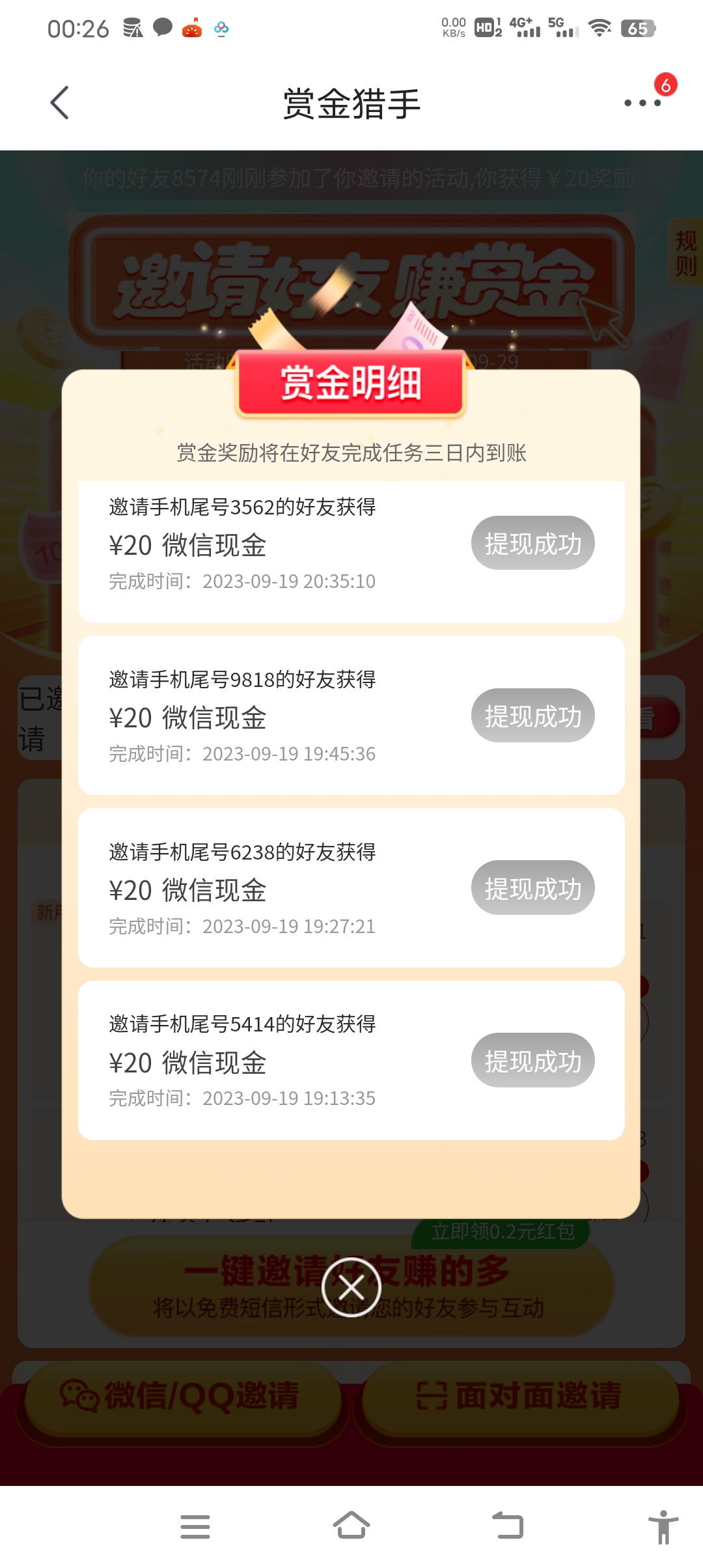Go back using the top-left arrow
The width and height of the screenshot is (703, 1568).
[60, 103]
